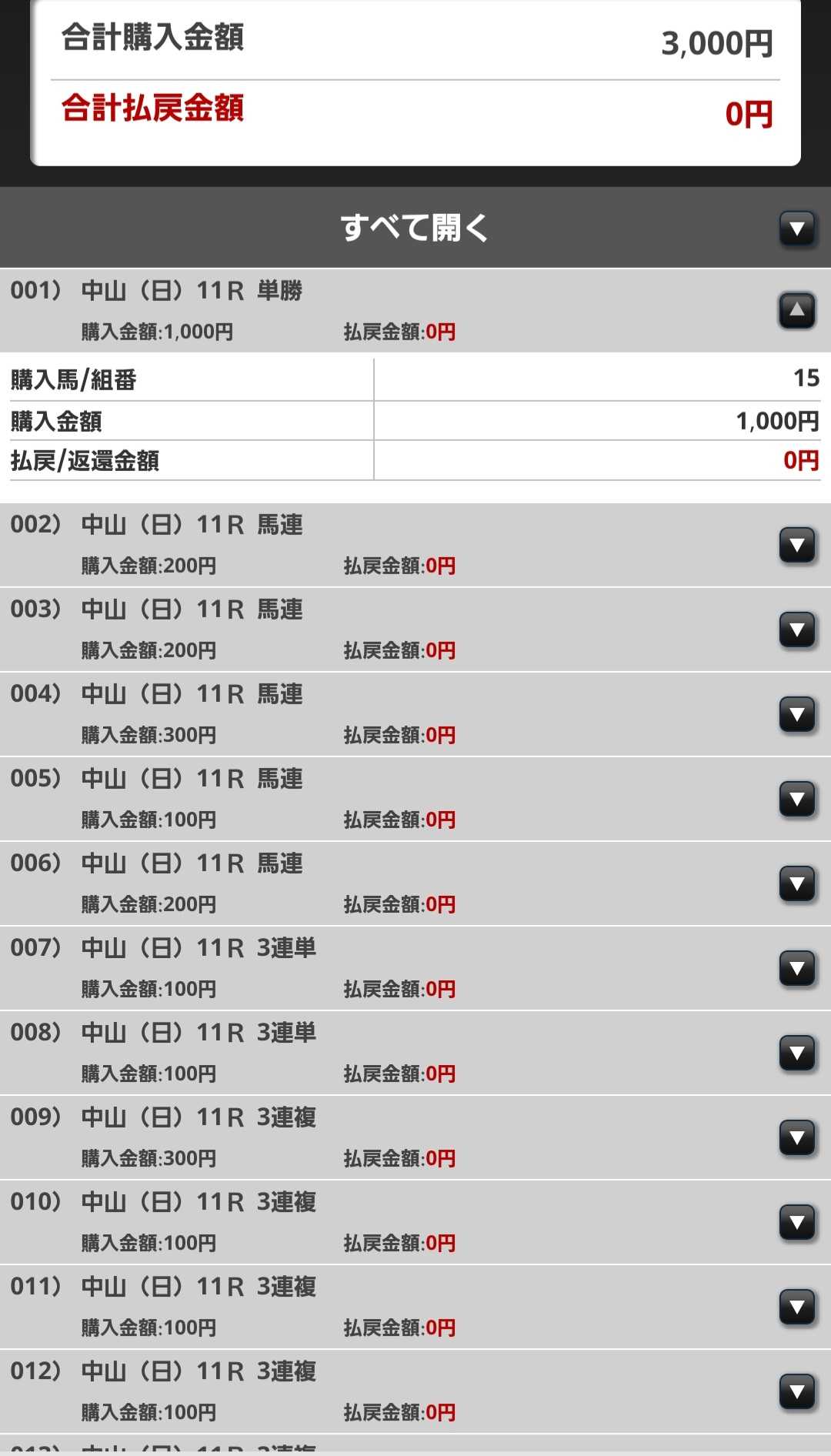Image resolution: width=831 pixels, height=1456 pixels.
Task: Expand bet 005 馬連 details
Action: 796,799
